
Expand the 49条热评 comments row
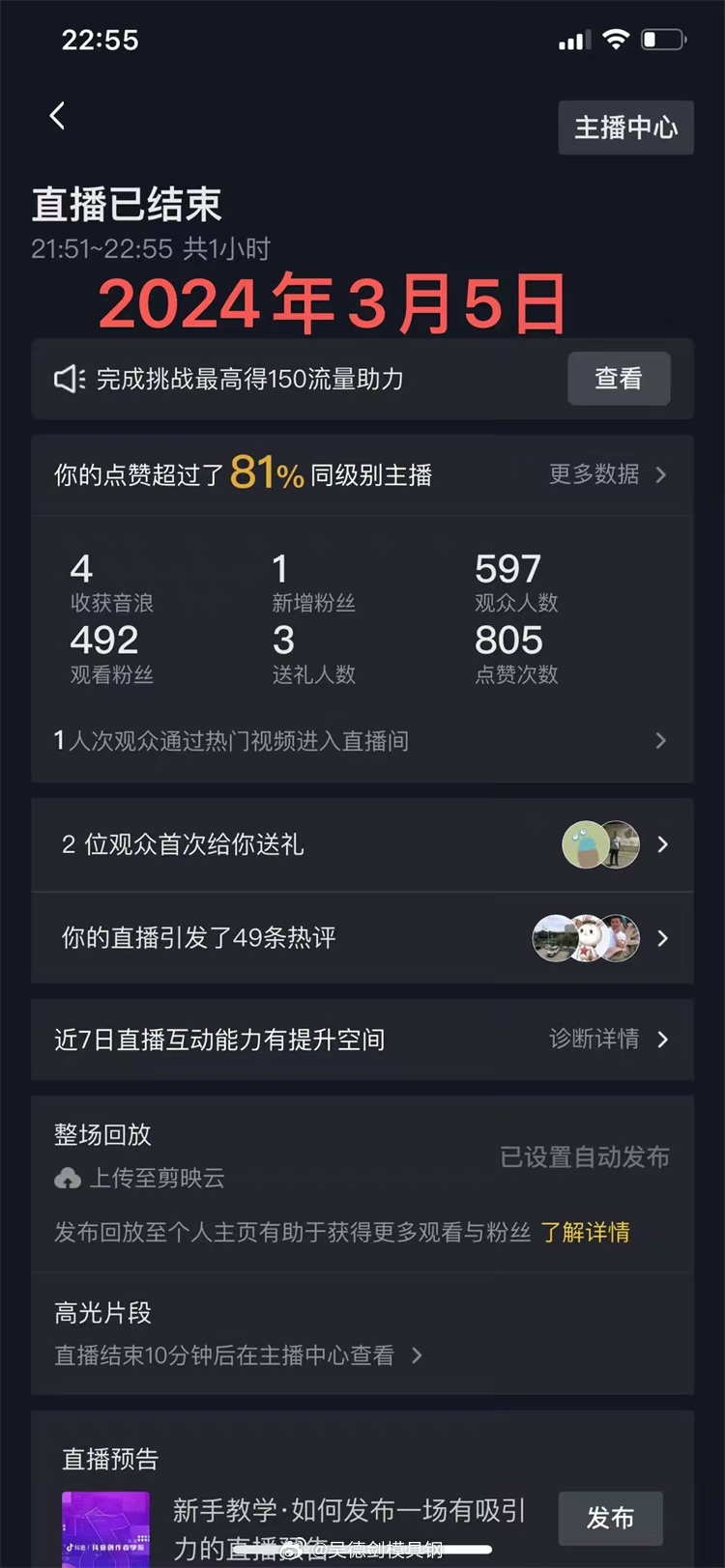pos(661,938)
